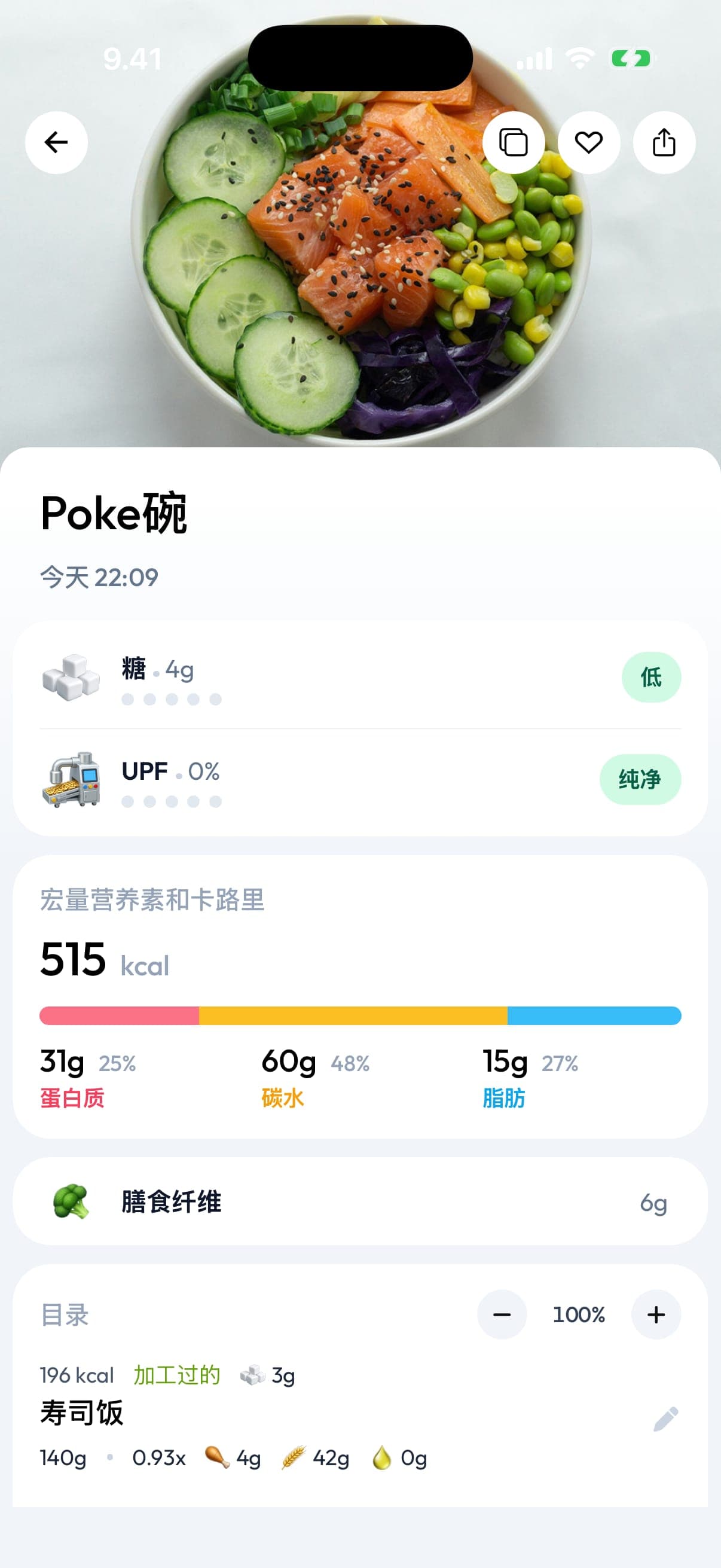Open the 糖 4g sugar row
Screen dimensions: 721x1568
tap(360, 677)
